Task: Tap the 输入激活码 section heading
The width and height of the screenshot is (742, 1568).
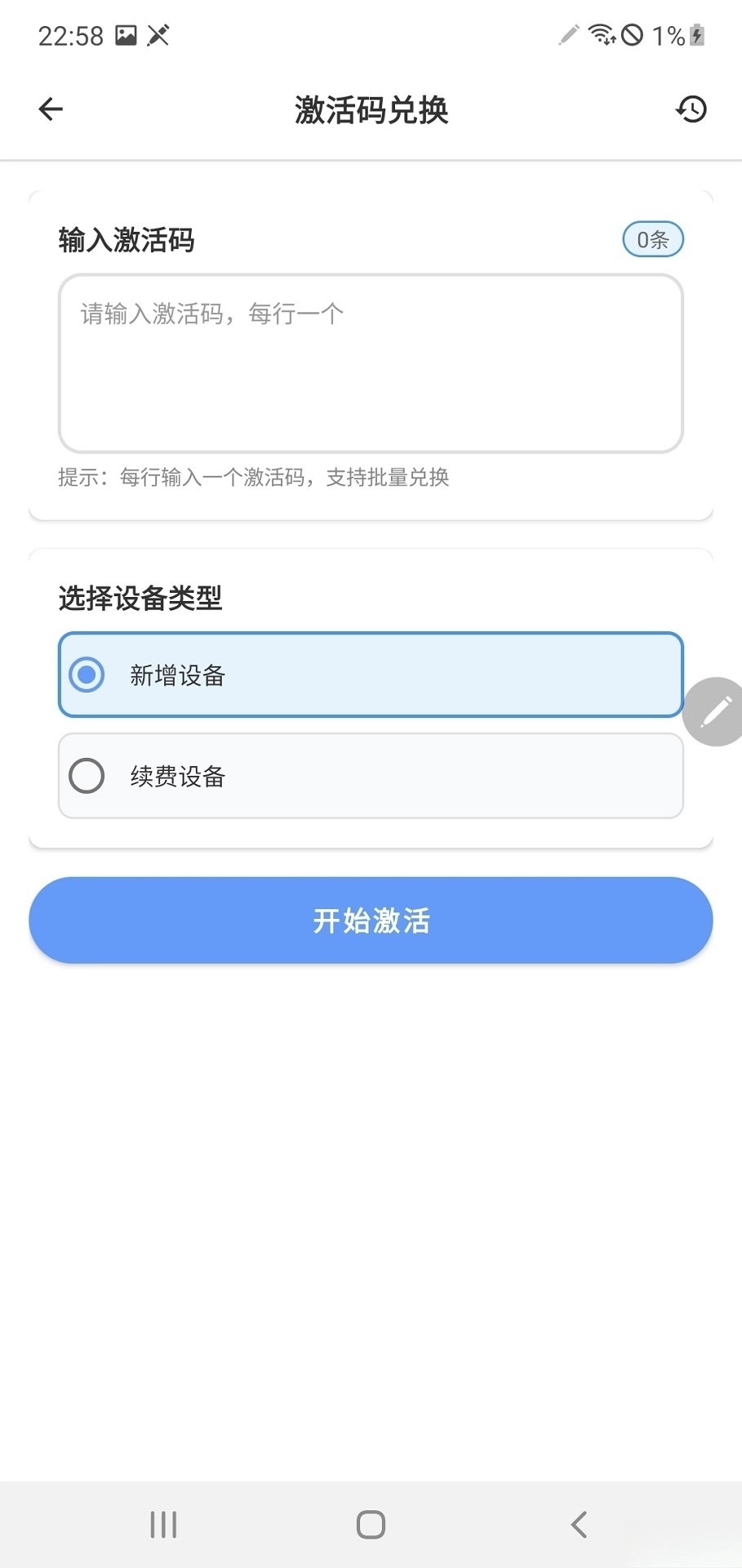Action: click(x=127, y=239)
